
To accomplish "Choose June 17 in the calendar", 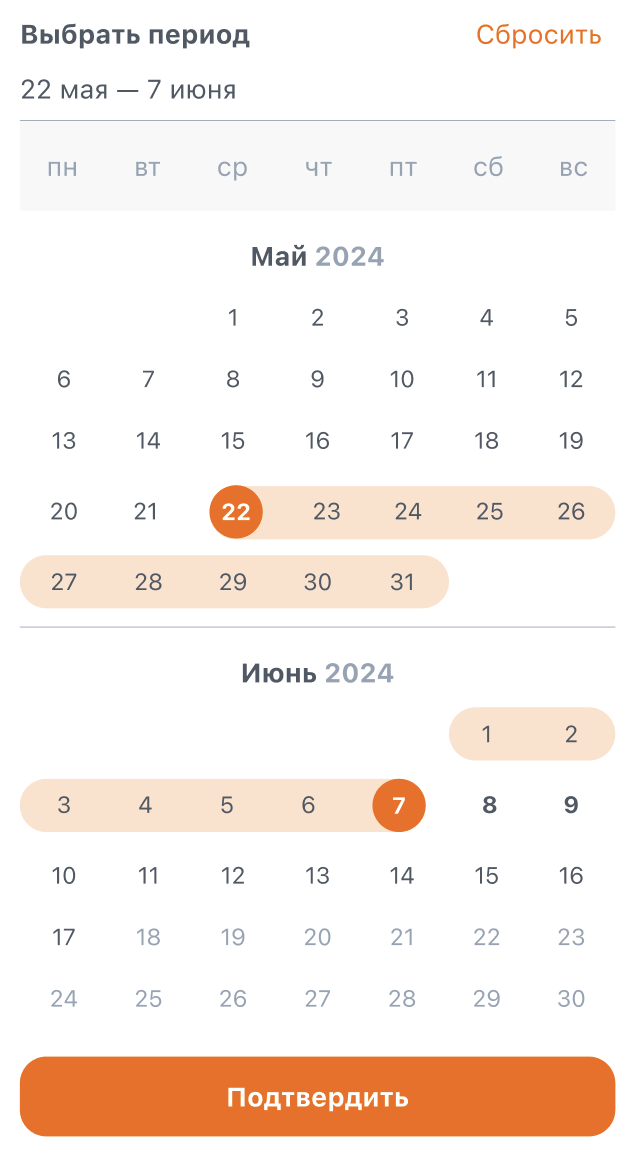I will coord(64,938).
